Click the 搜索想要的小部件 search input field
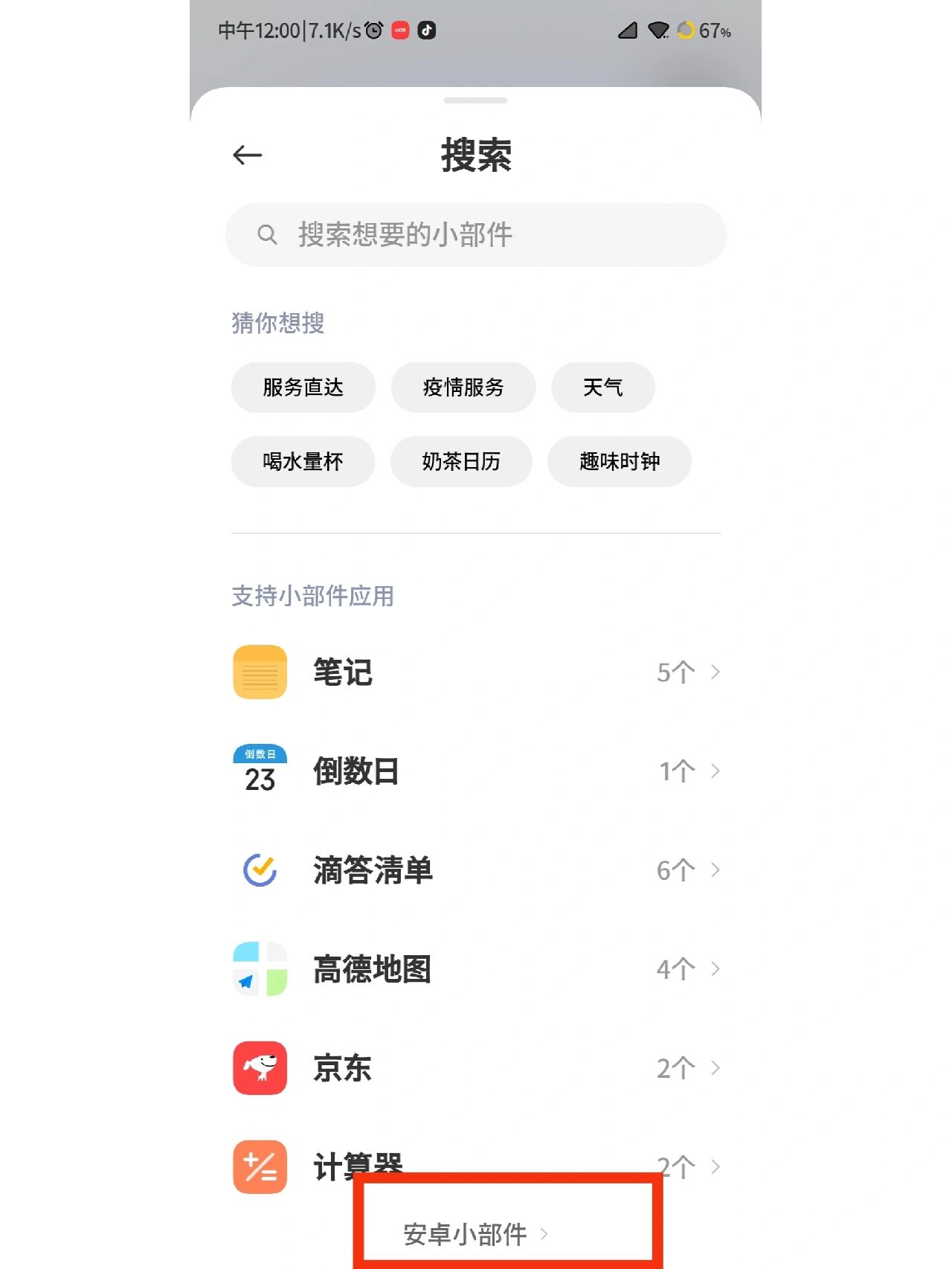952x1269 pixels. (476, 234)
